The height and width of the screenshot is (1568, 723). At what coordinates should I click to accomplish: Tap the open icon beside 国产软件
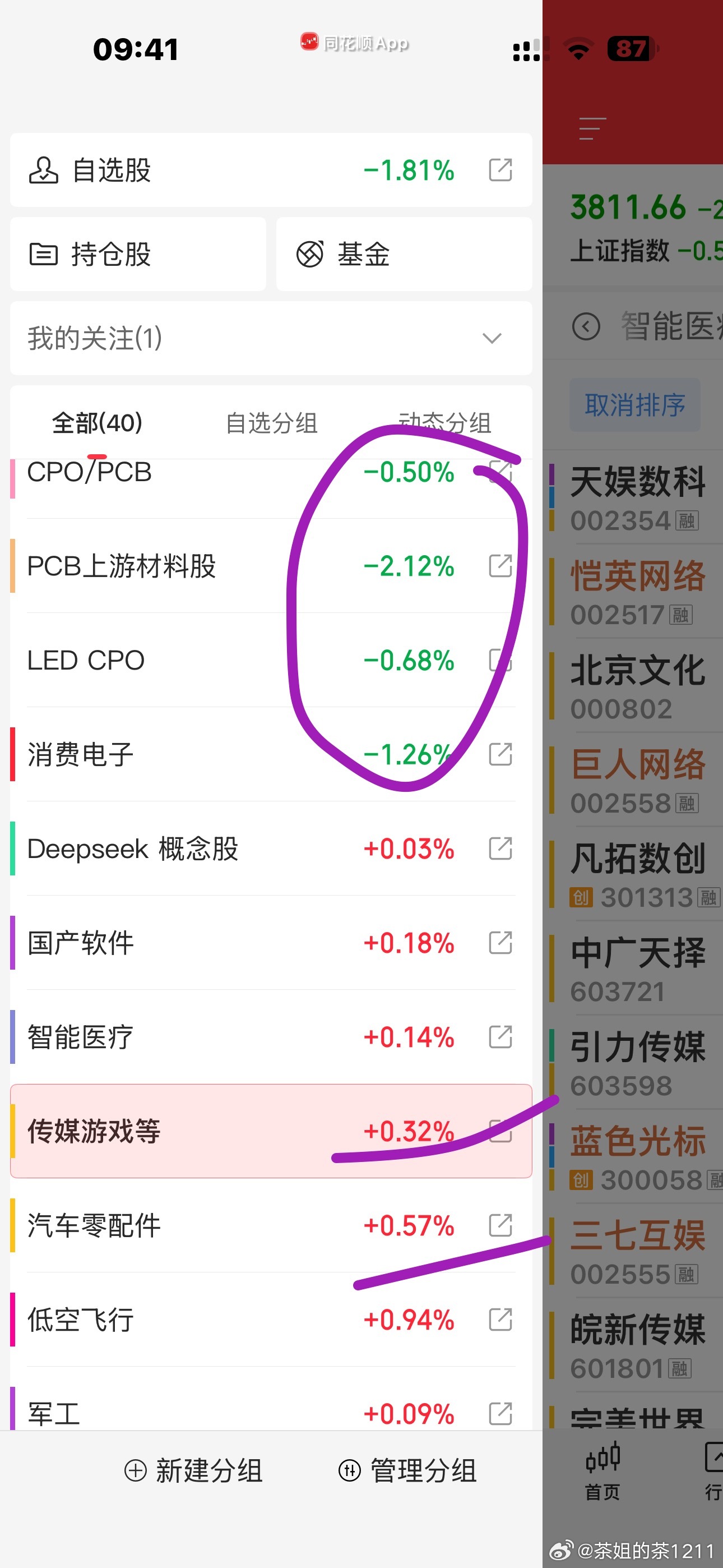500,943
